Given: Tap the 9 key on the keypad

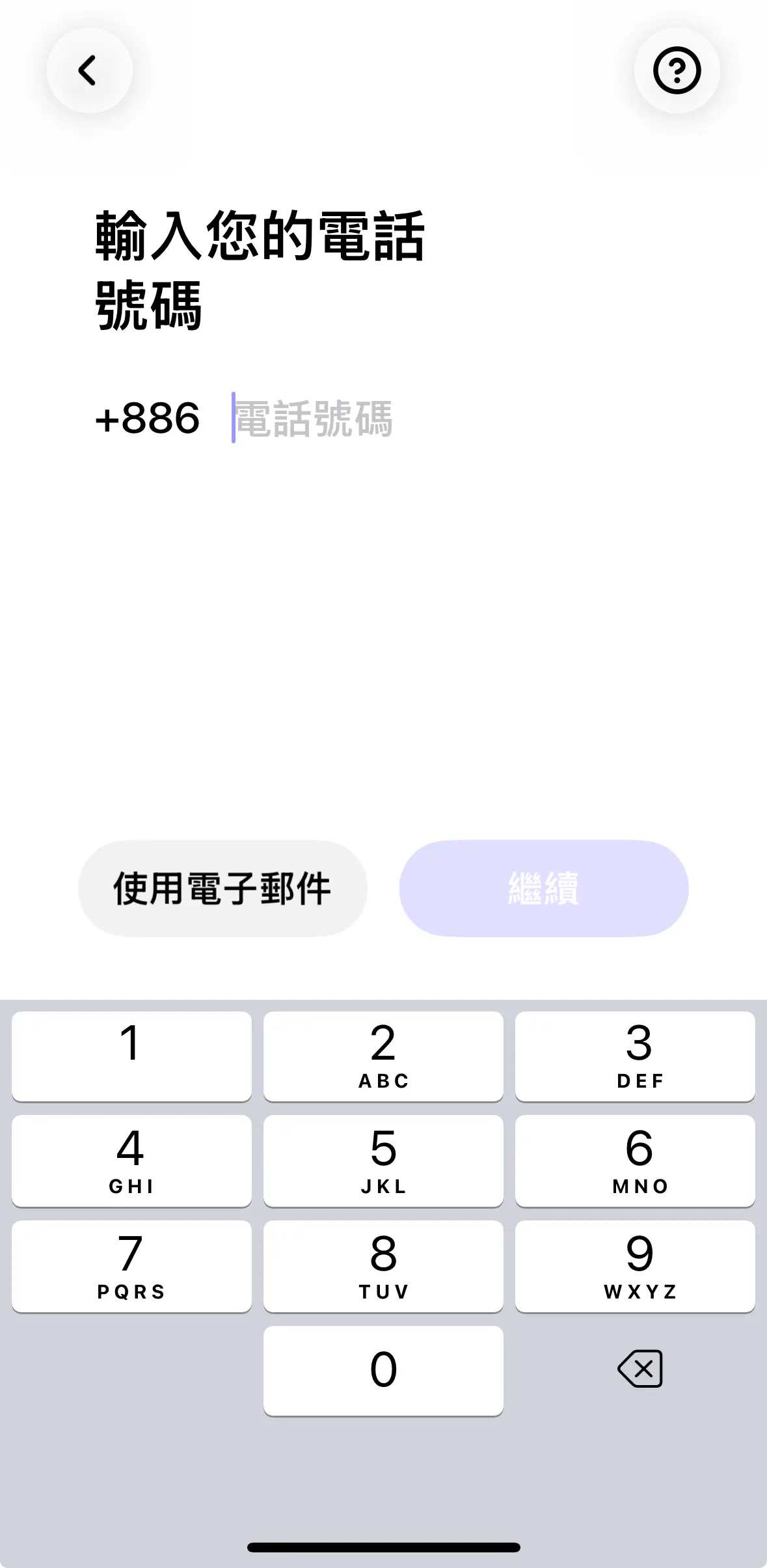Looking at the screenshot, I should click(635, 1266).
